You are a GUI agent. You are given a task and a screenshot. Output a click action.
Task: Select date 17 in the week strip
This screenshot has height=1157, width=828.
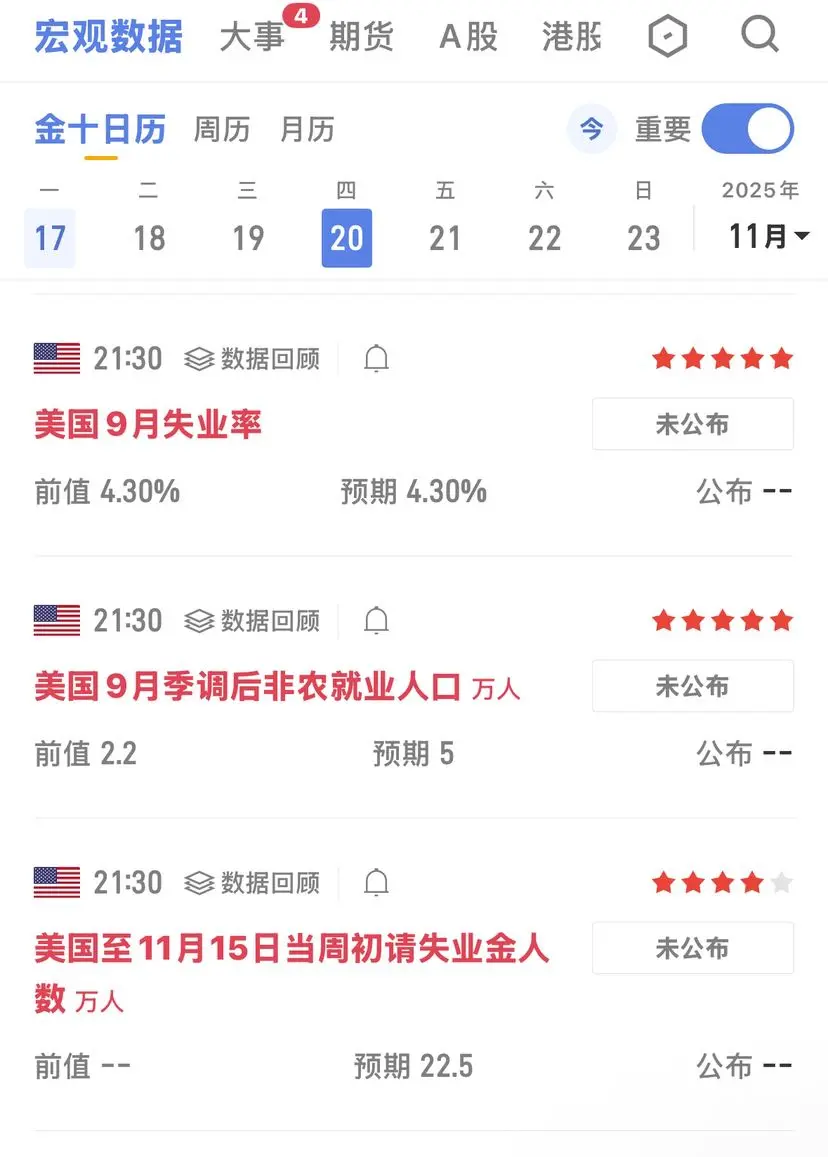[50, 238]
